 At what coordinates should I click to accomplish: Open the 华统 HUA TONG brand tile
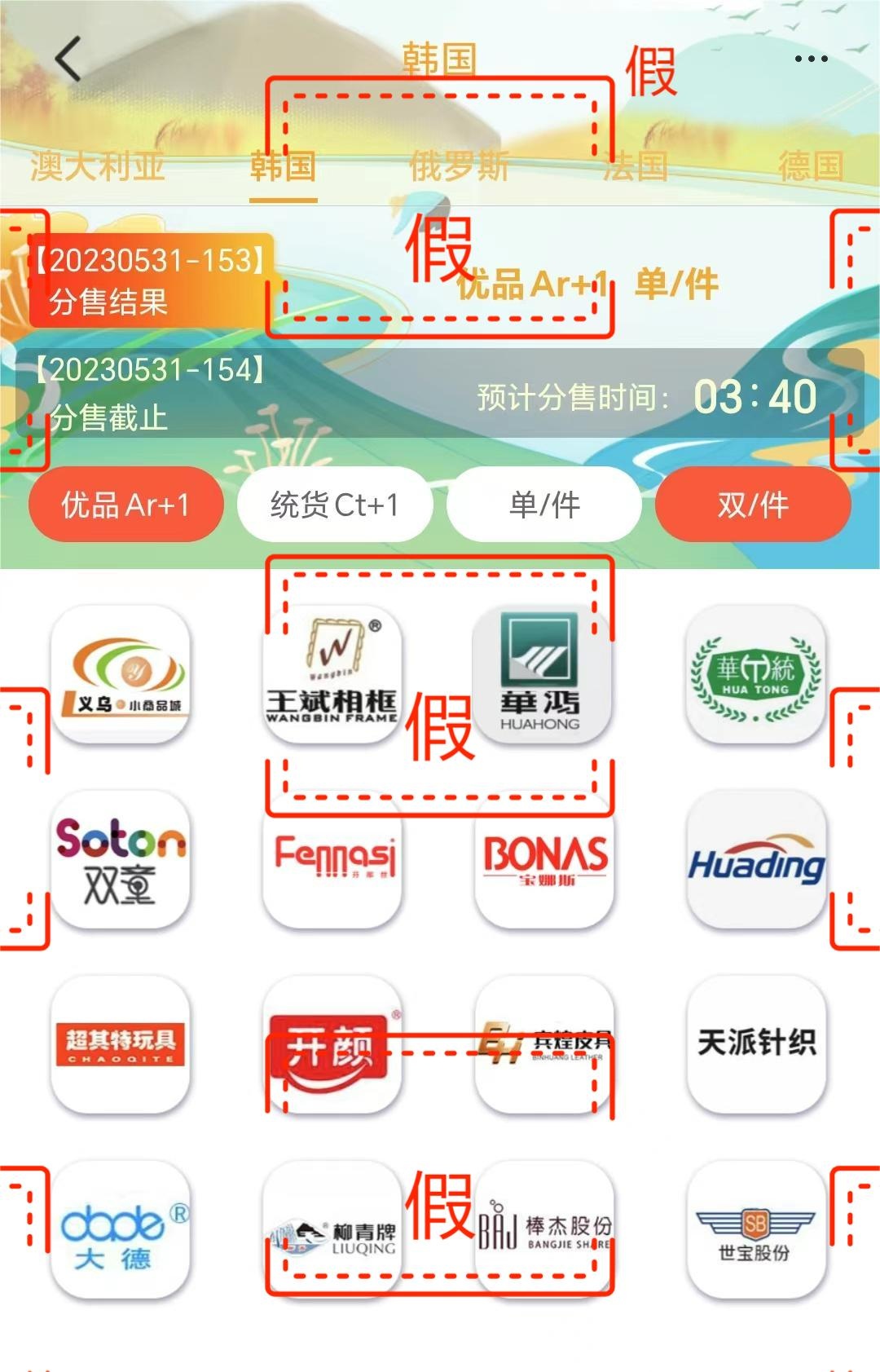755,675
